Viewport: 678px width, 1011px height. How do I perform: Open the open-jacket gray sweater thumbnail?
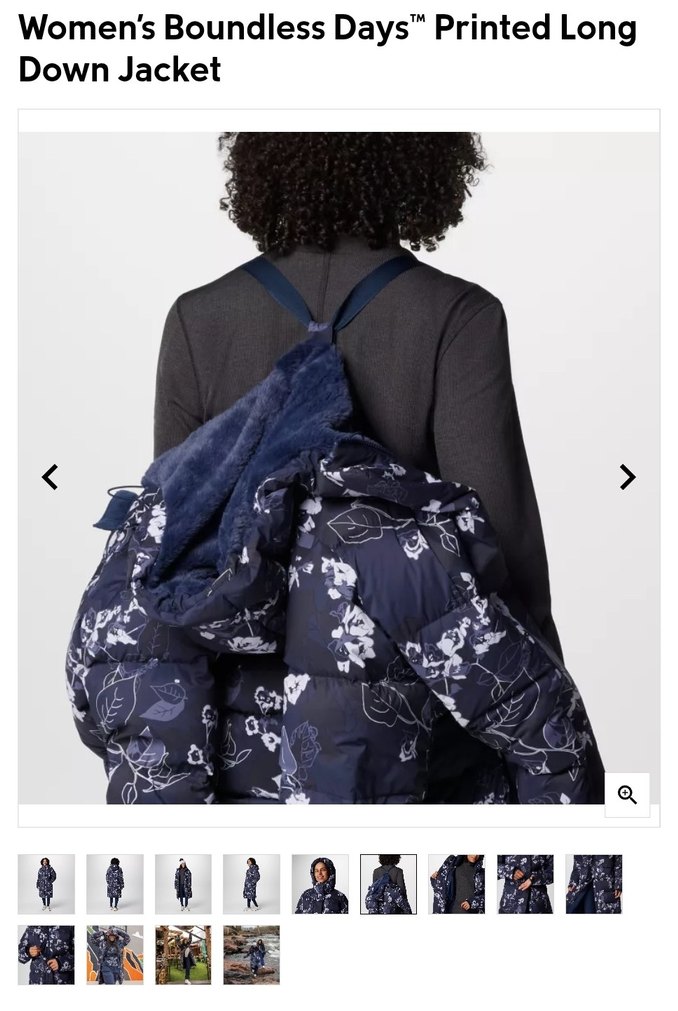pos(457,884)
